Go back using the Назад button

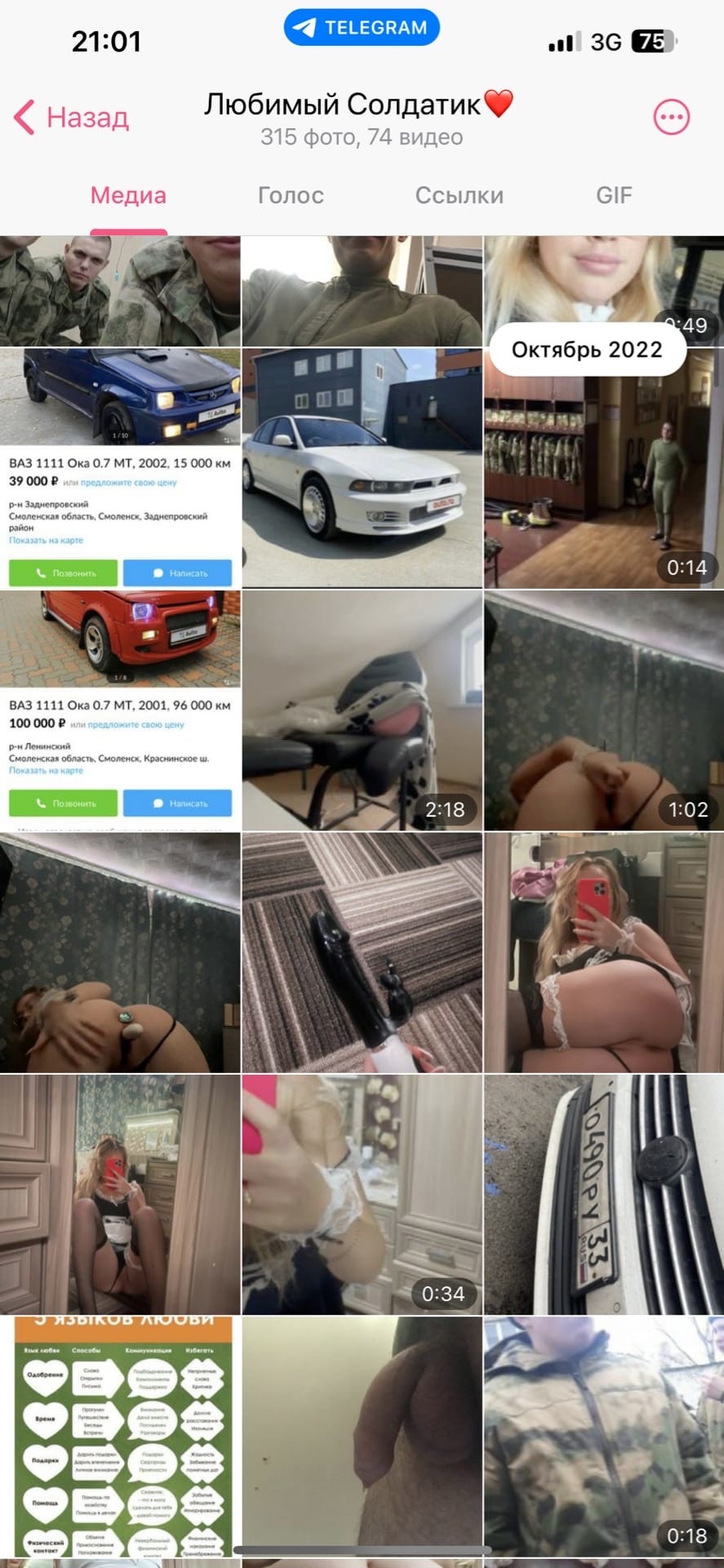point(72,118)
